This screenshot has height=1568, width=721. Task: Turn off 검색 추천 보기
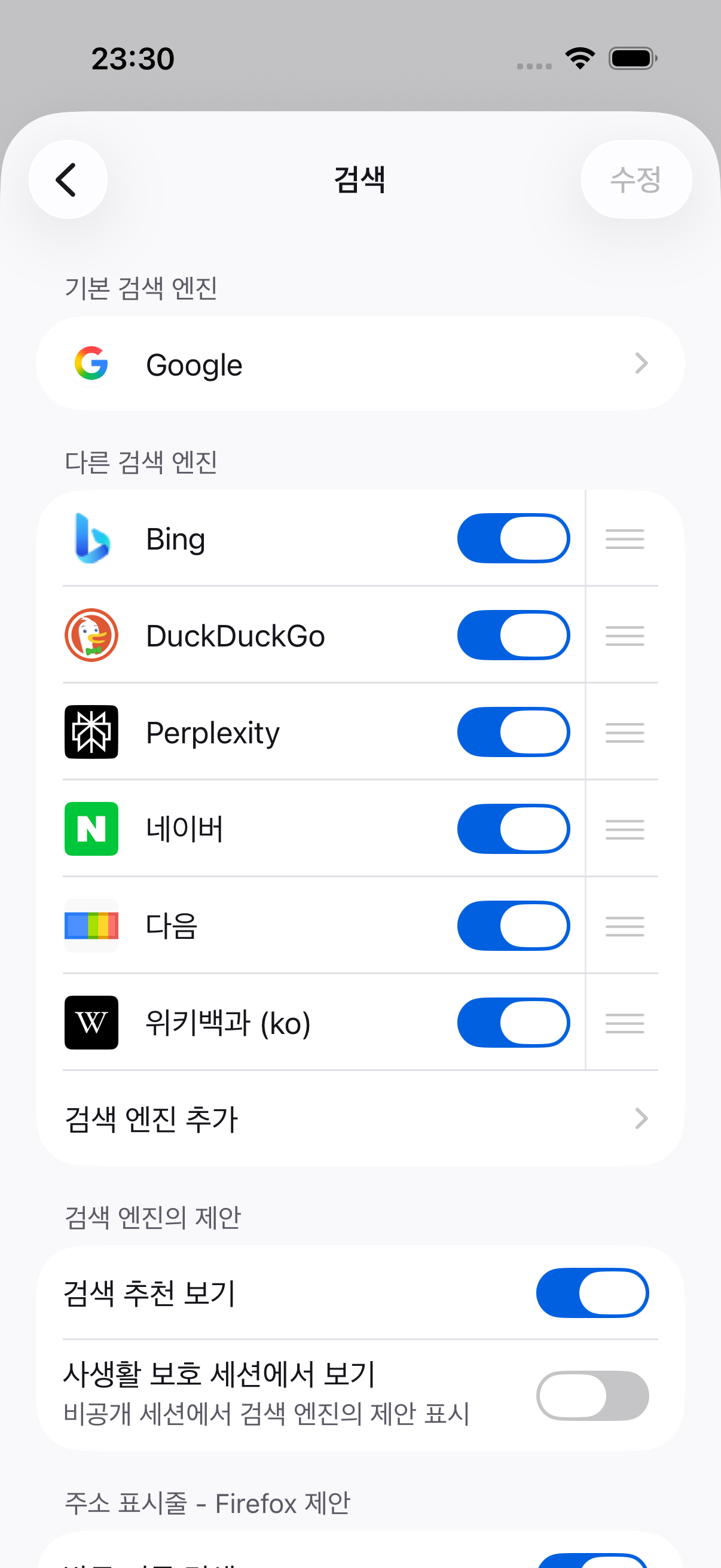click(x=592, y=1293)
